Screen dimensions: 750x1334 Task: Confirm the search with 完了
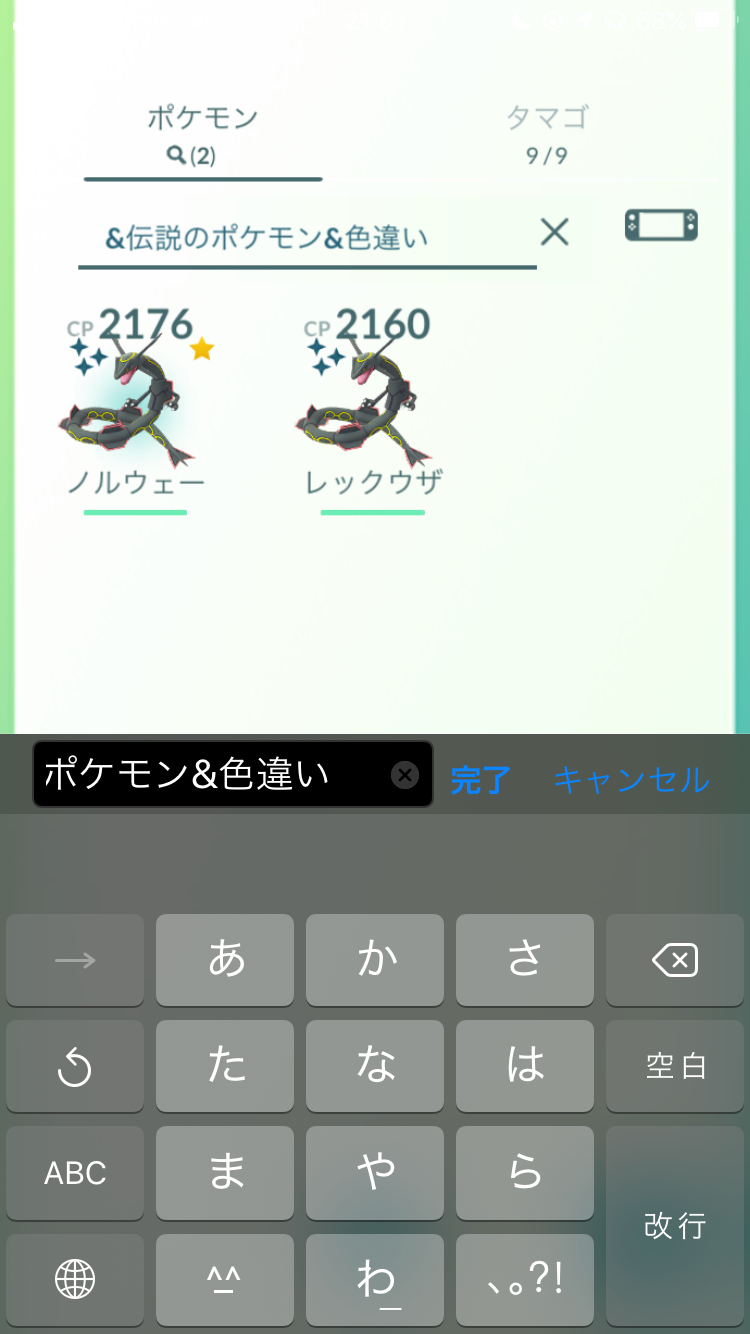[x=481, y=779]
